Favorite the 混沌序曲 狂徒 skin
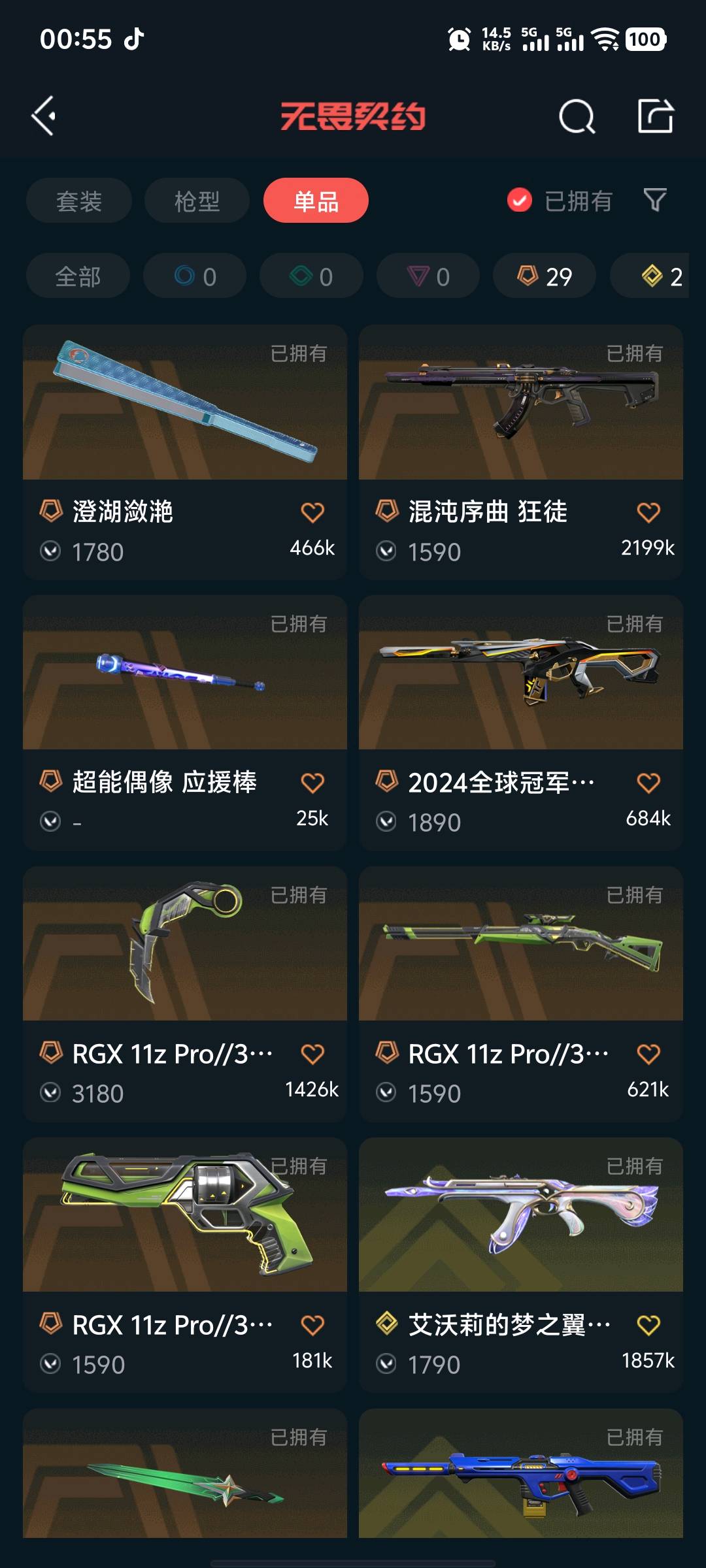Screen dimensions: 706x1568 coord(648,512)
